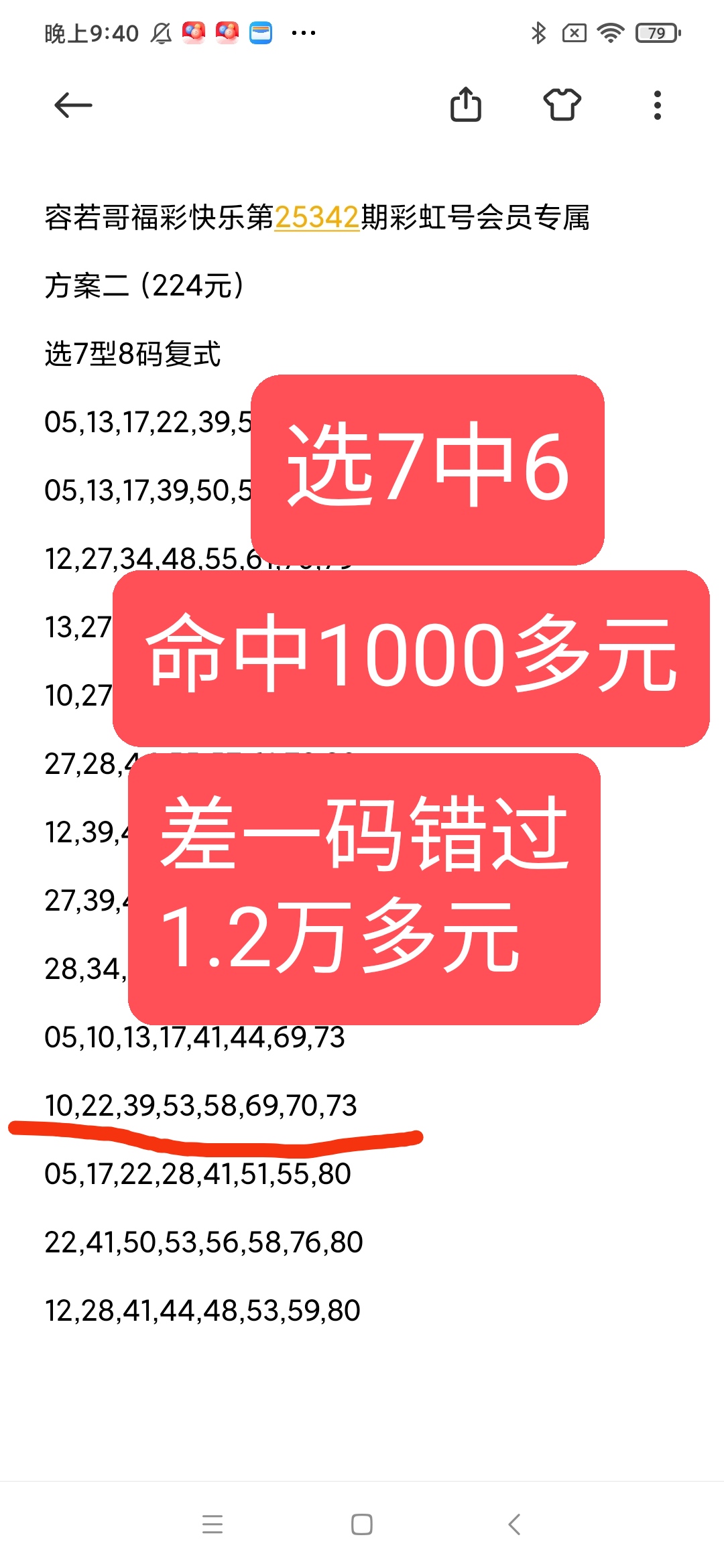The height and width of the screenshot is (1568, 724).
Task: Tap the ellipsis notification indicator in the status bar
Action: click(x=305, y=32)
